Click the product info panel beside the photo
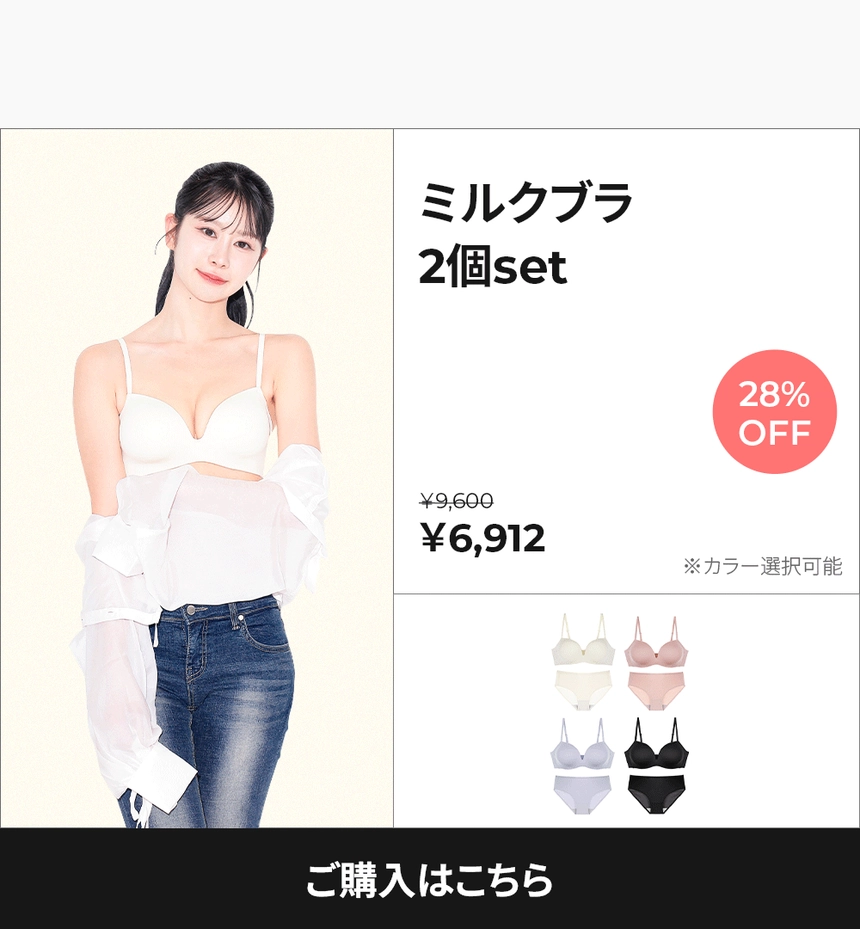This screenshot has width=860, height=929. click(x=627, y=360)
